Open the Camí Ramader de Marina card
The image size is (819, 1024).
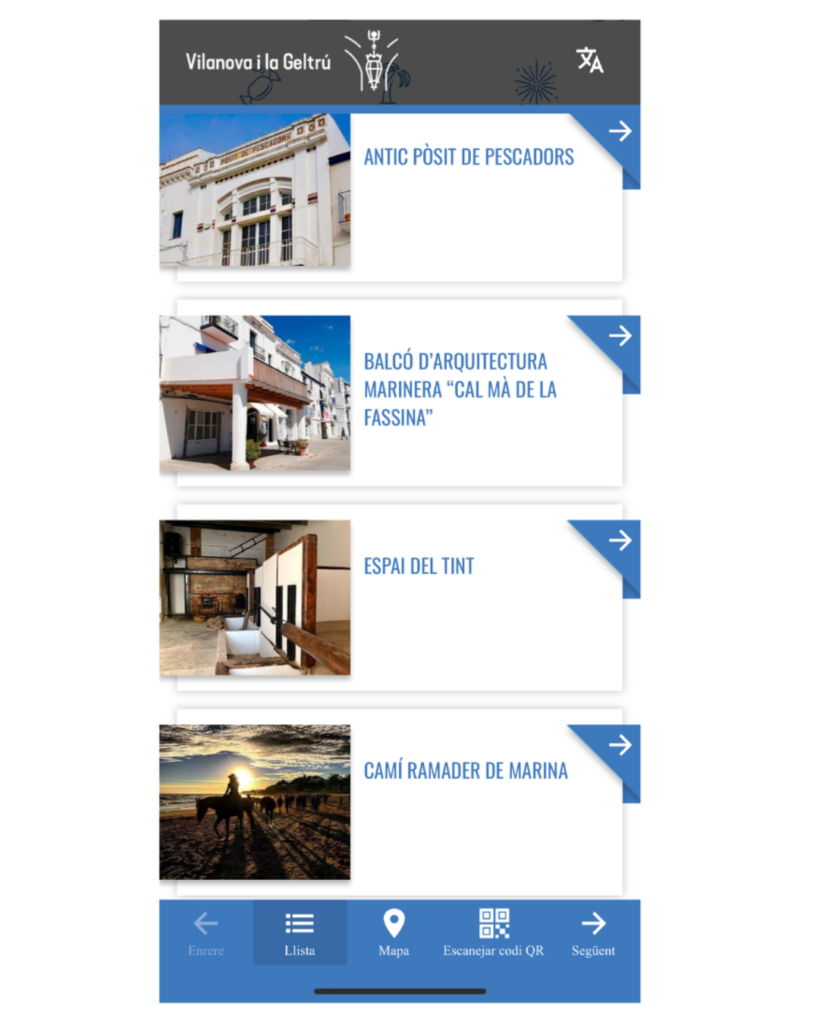(x=465, y=771)
